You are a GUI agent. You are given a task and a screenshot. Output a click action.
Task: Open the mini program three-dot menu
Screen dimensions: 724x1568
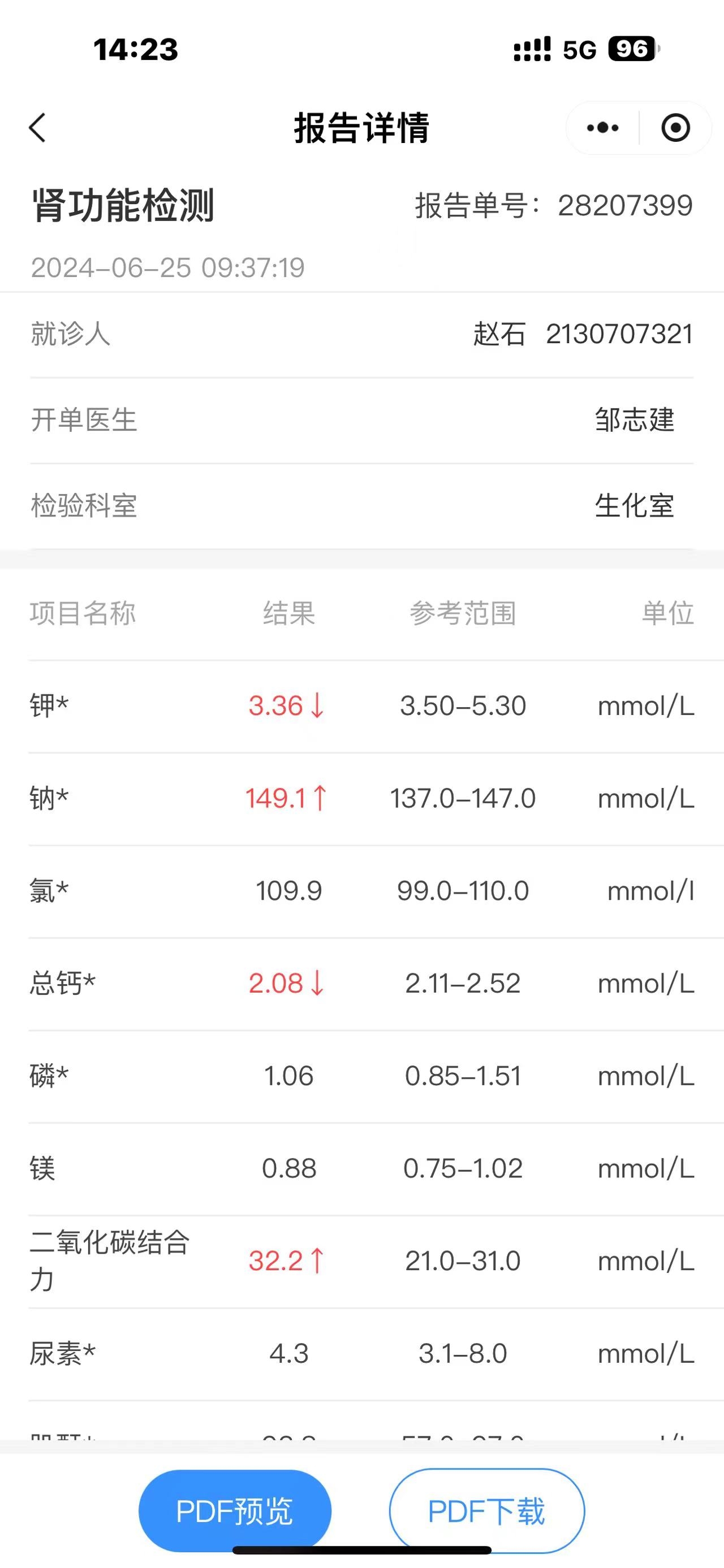(603, 128)
